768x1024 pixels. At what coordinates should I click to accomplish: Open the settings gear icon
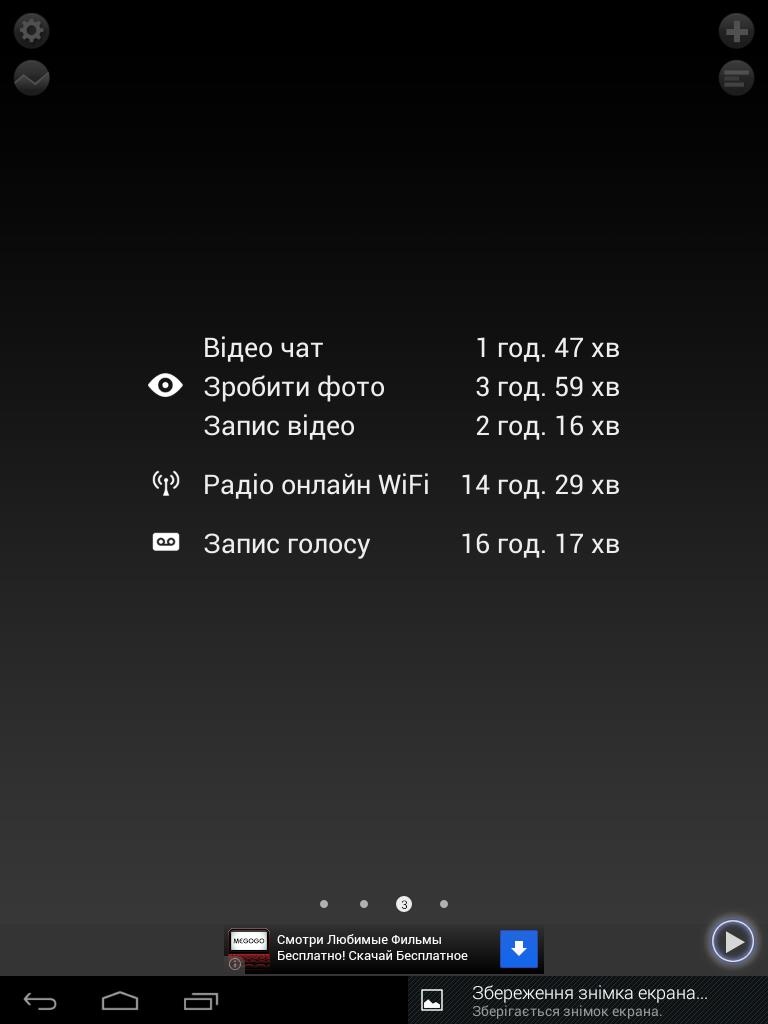click(x=32, y=30)
